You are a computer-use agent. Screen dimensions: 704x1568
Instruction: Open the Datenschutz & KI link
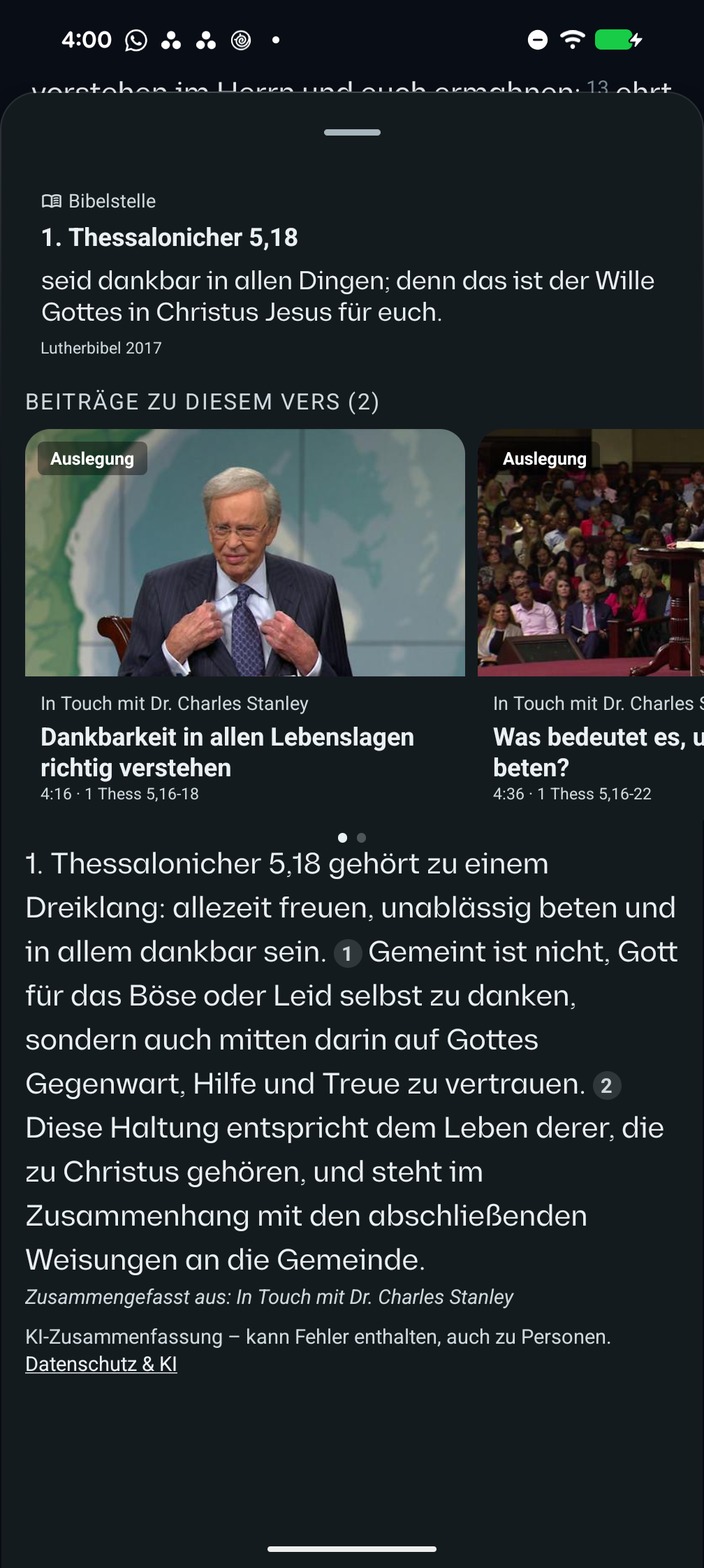[101, 1364]
